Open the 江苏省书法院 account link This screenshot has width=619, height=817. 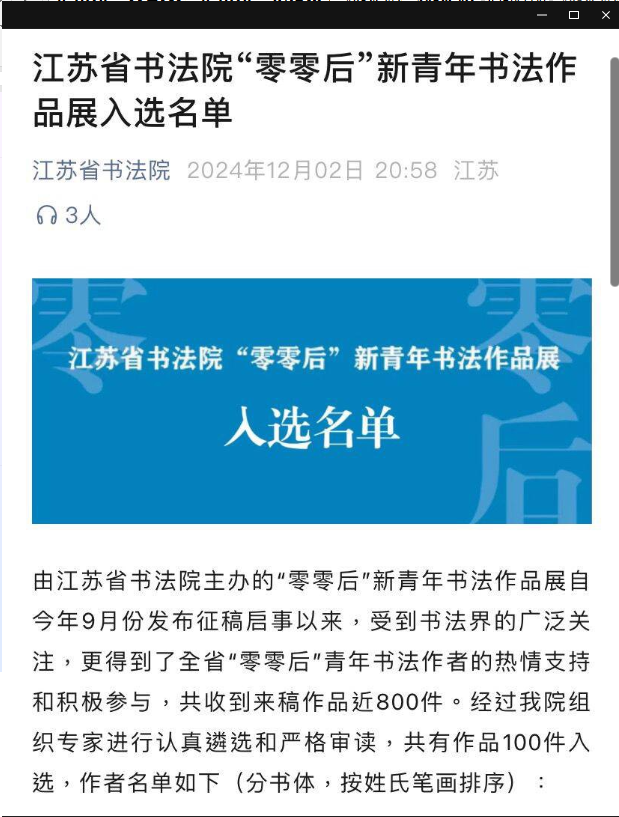coord(101,171)
